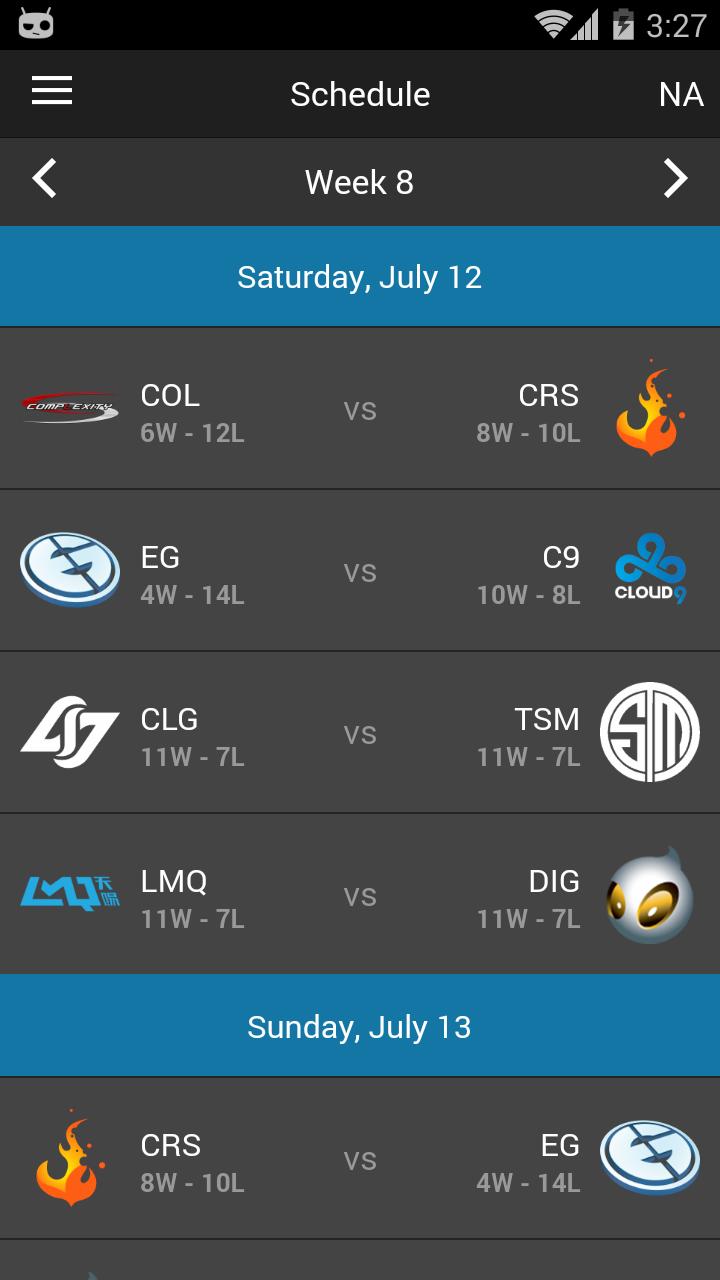Click the Sunday, July 13 header
The image size is (720, 1280).
coord(360,1025)
